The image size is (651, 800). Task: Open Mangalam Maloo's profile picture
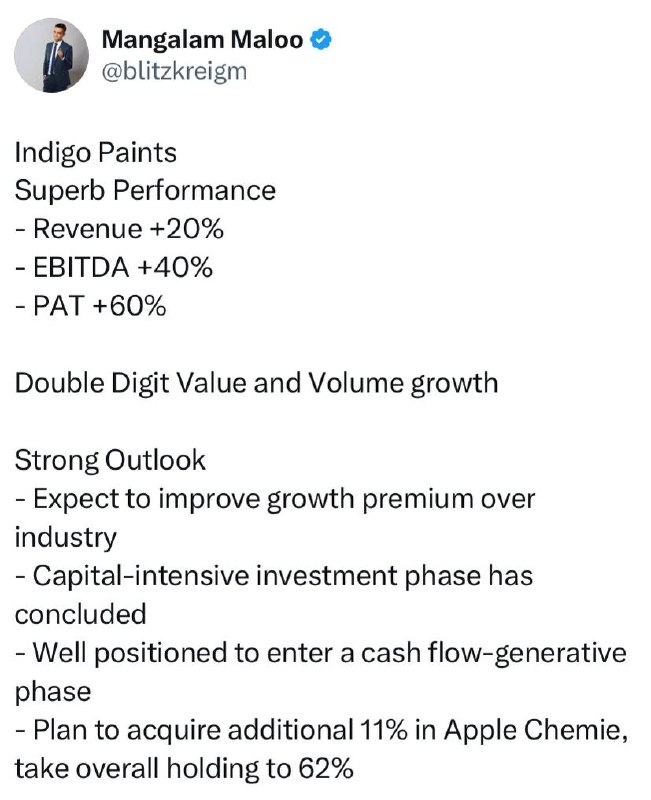click(x=51, y=55)
